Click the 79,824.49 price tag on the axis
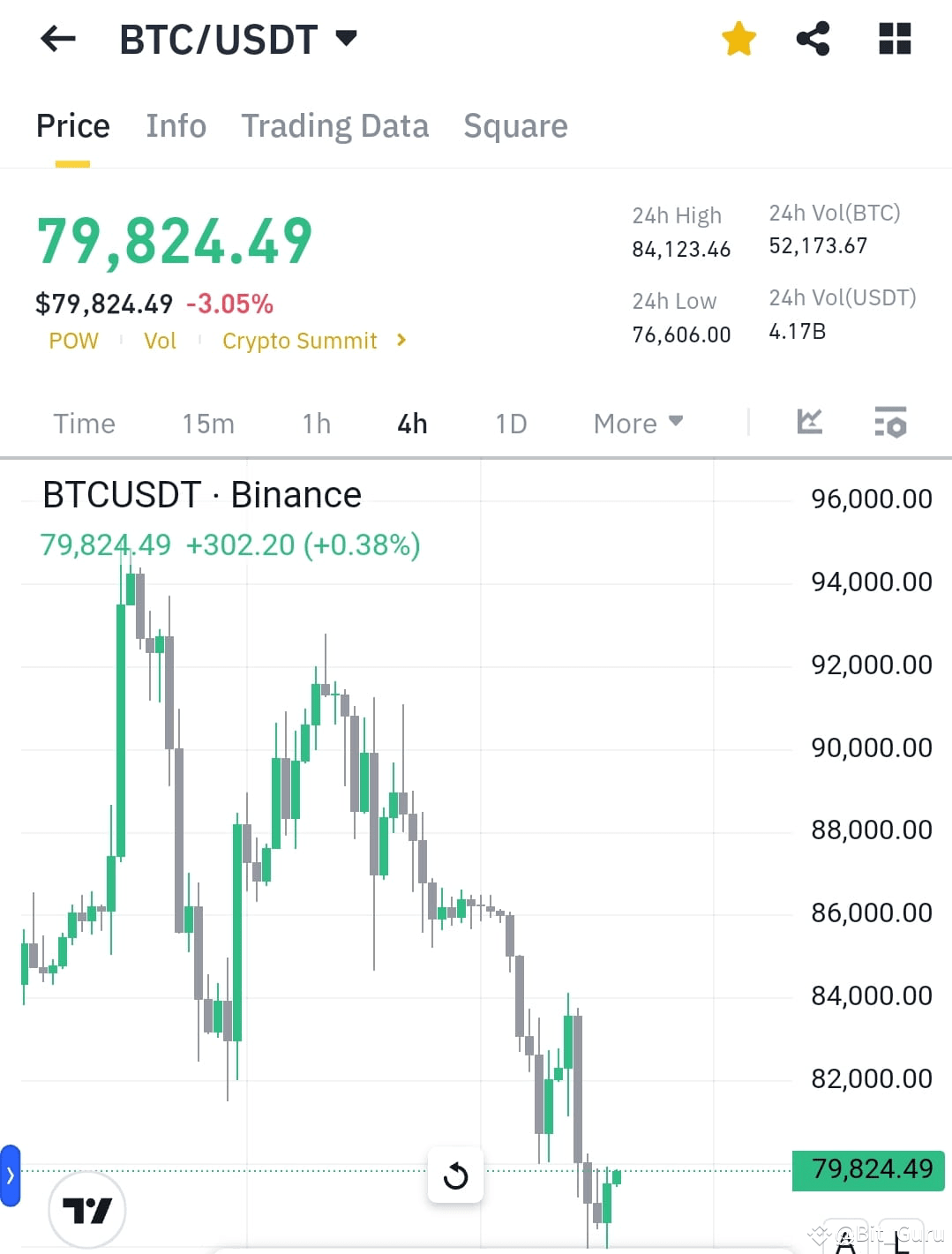The width and height of the screenshot is (952, 1254). click(x=867, y=1169)
